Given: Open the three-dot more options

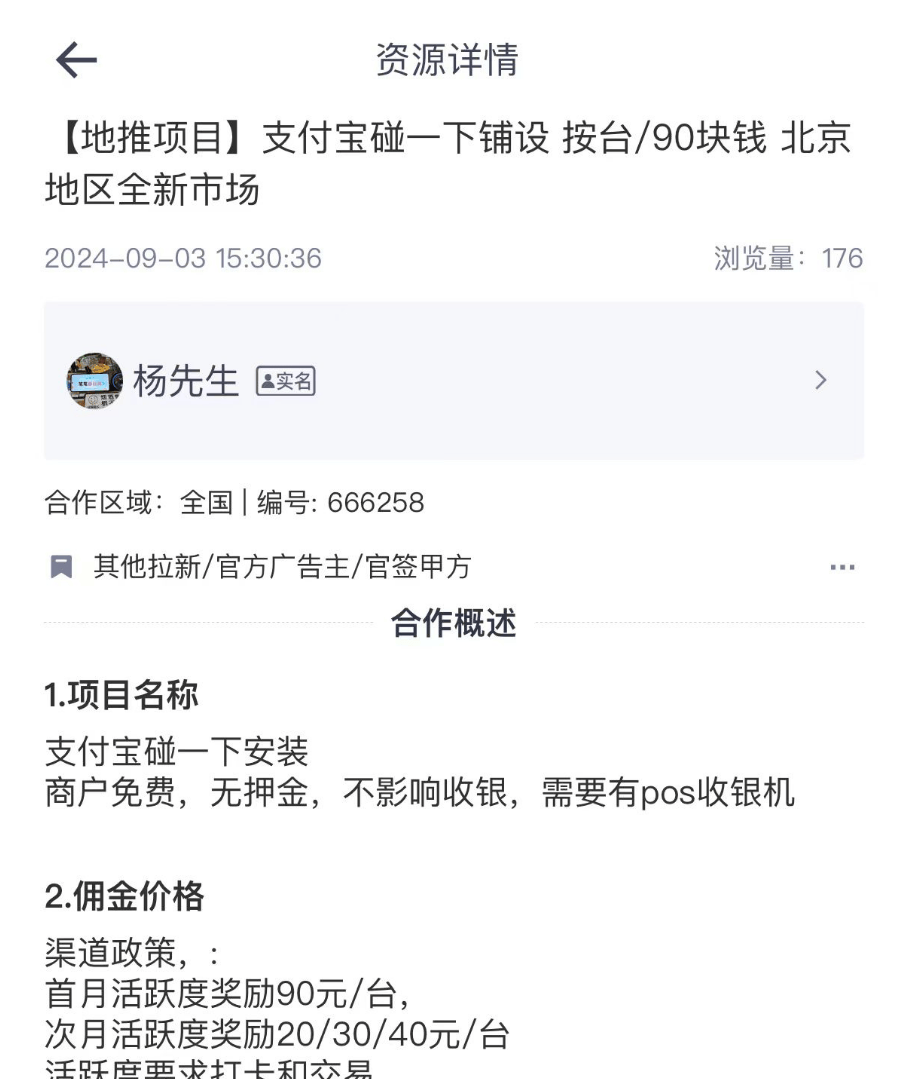Looking at the screenshot, I should tap(842, 568).
